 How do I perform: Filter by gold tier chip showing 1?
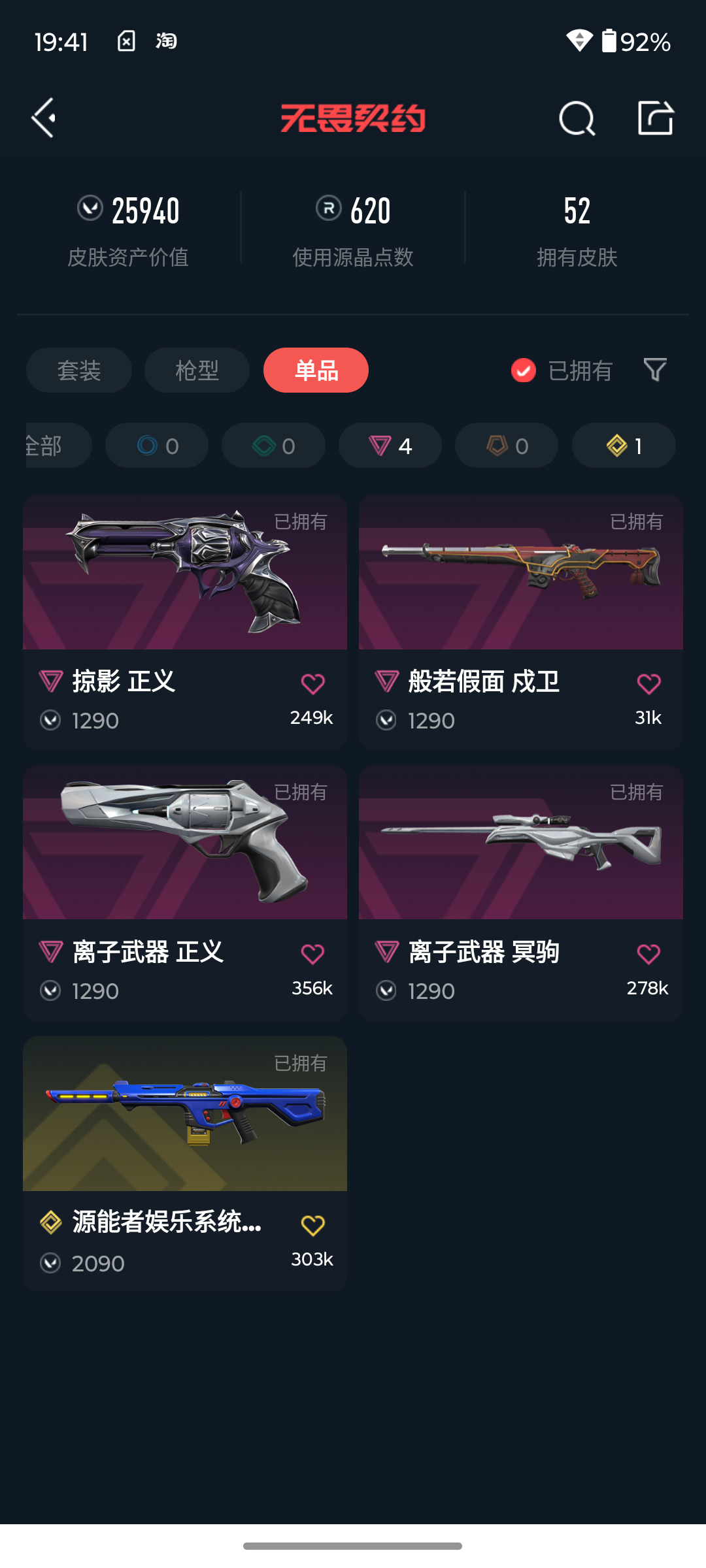click(x=624, y=446)
